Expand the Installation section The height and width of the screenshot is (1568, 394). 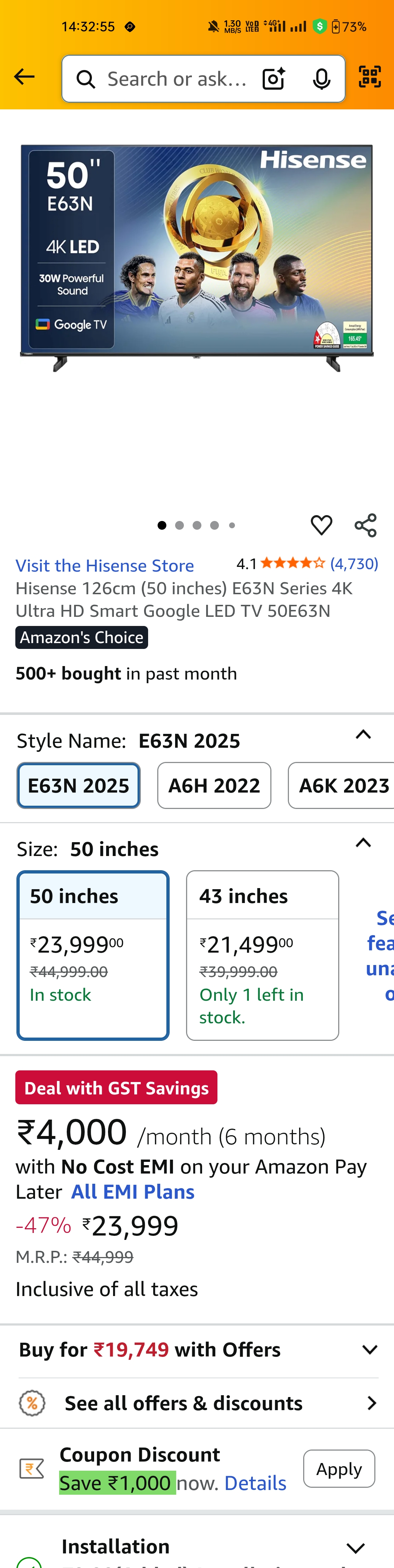coord(355,1547)
